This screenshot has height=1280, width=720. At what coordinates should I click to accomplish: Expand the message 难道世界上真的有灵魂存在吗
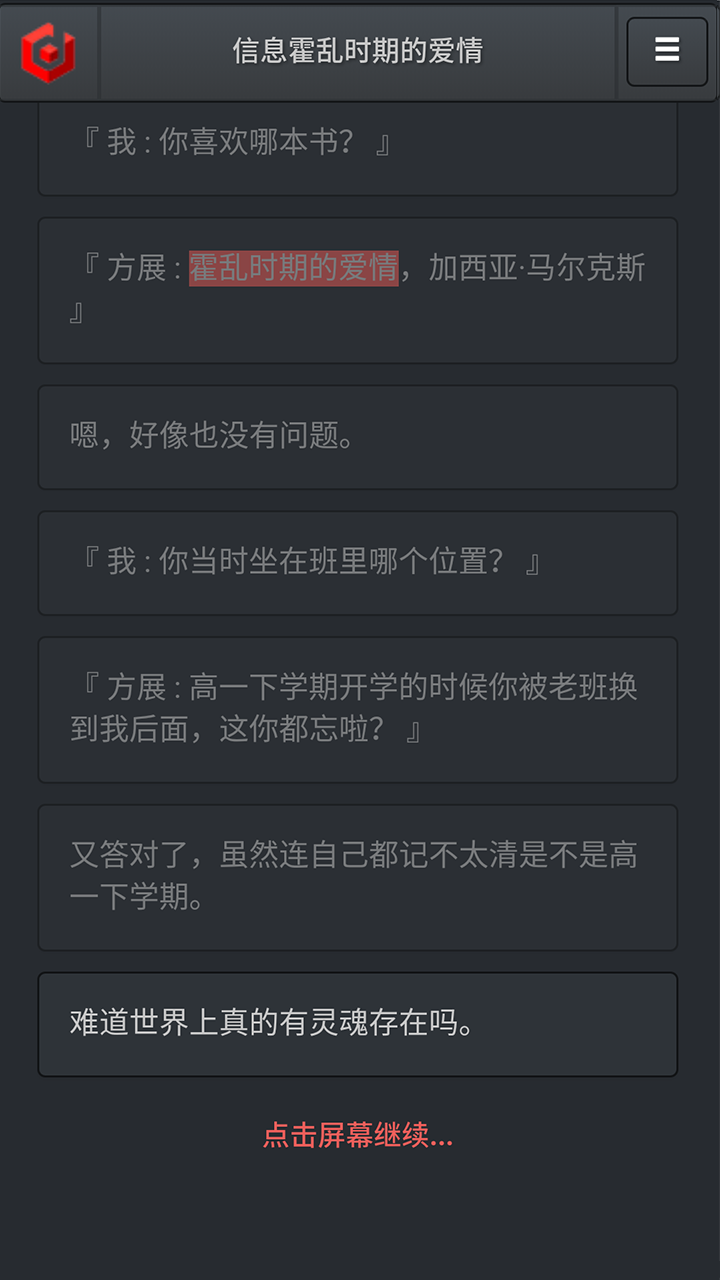(x=358, y=1025)
